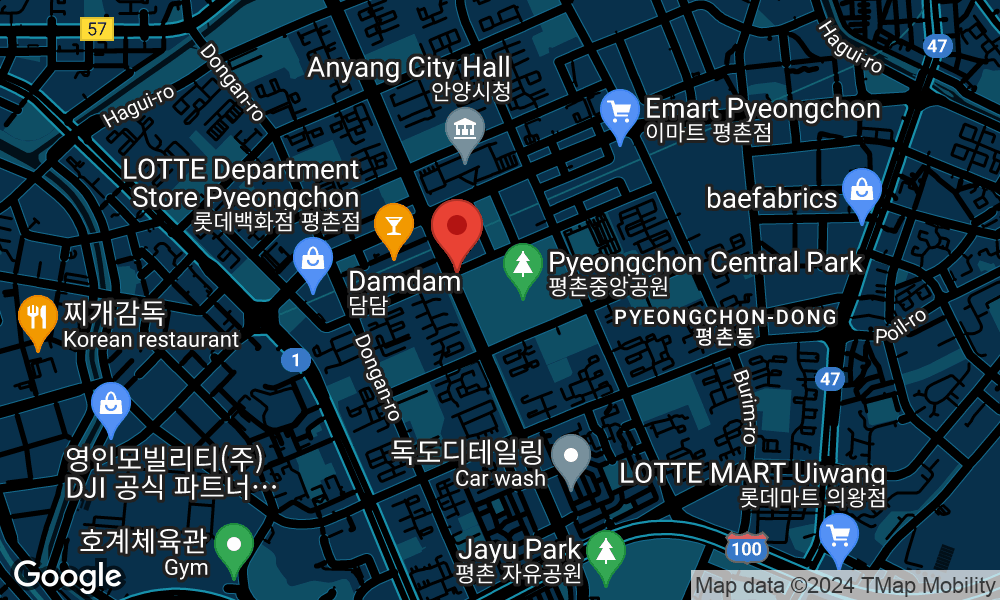The width and height of the screenshot is (1000, 600).
Task: Open baefabrics shop marker
Action: (x=861, y=190)
